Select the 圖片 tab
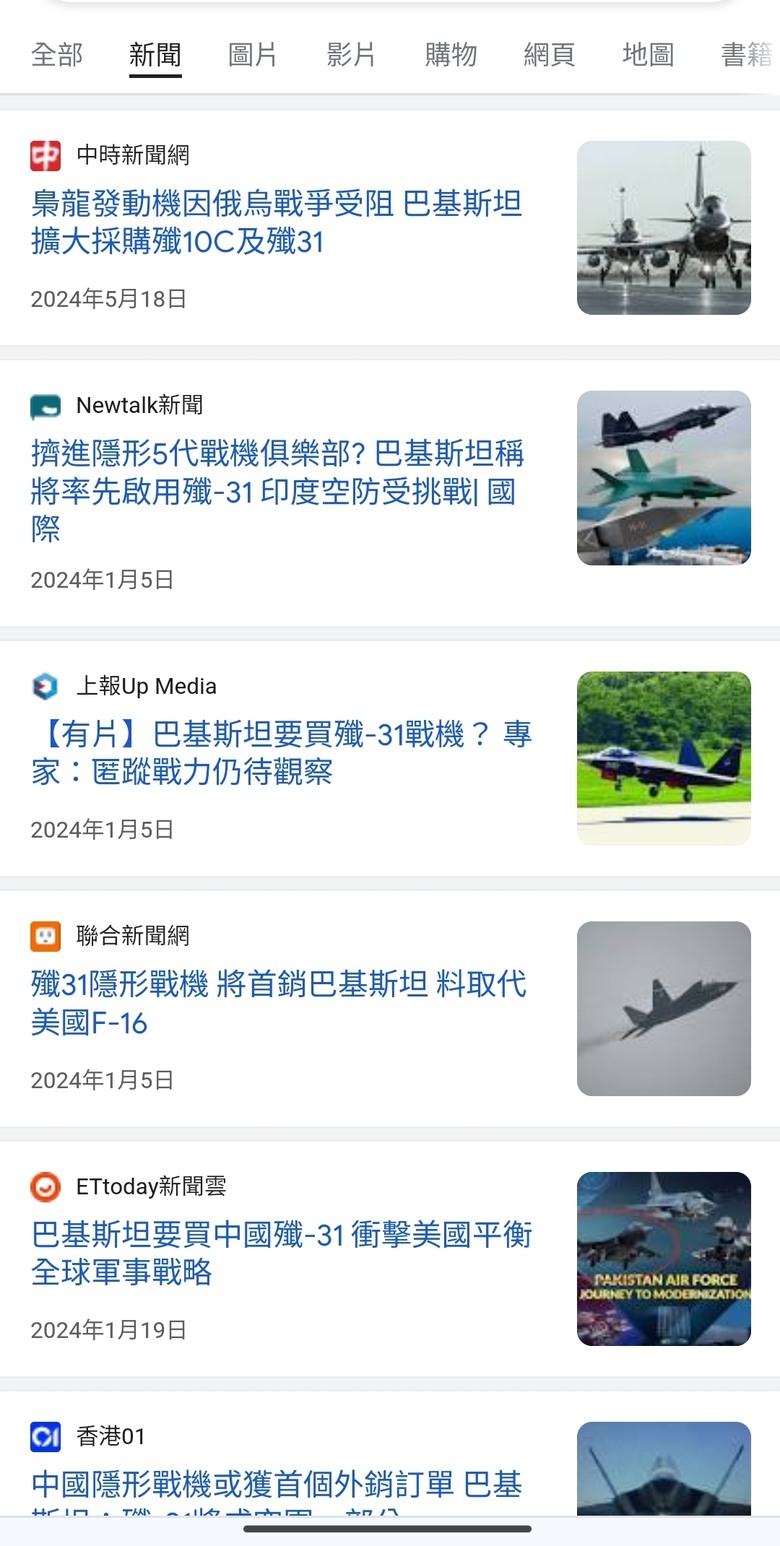Viewport: 780px width, 1546px height. 253,55
